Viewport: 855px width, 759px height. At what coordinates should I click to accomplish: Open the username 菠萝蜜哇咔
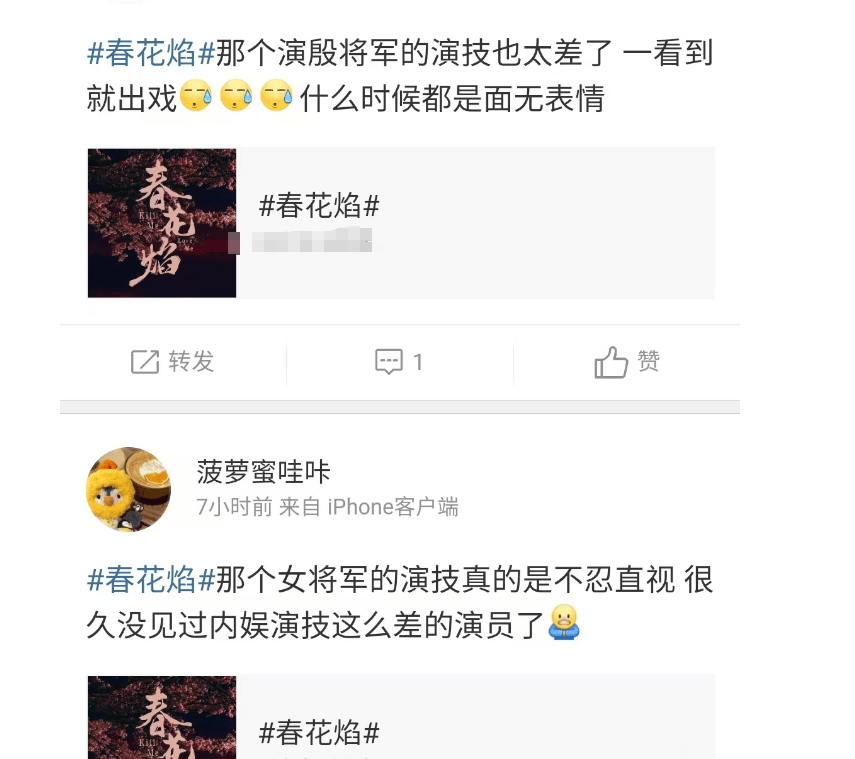(263, 471)
